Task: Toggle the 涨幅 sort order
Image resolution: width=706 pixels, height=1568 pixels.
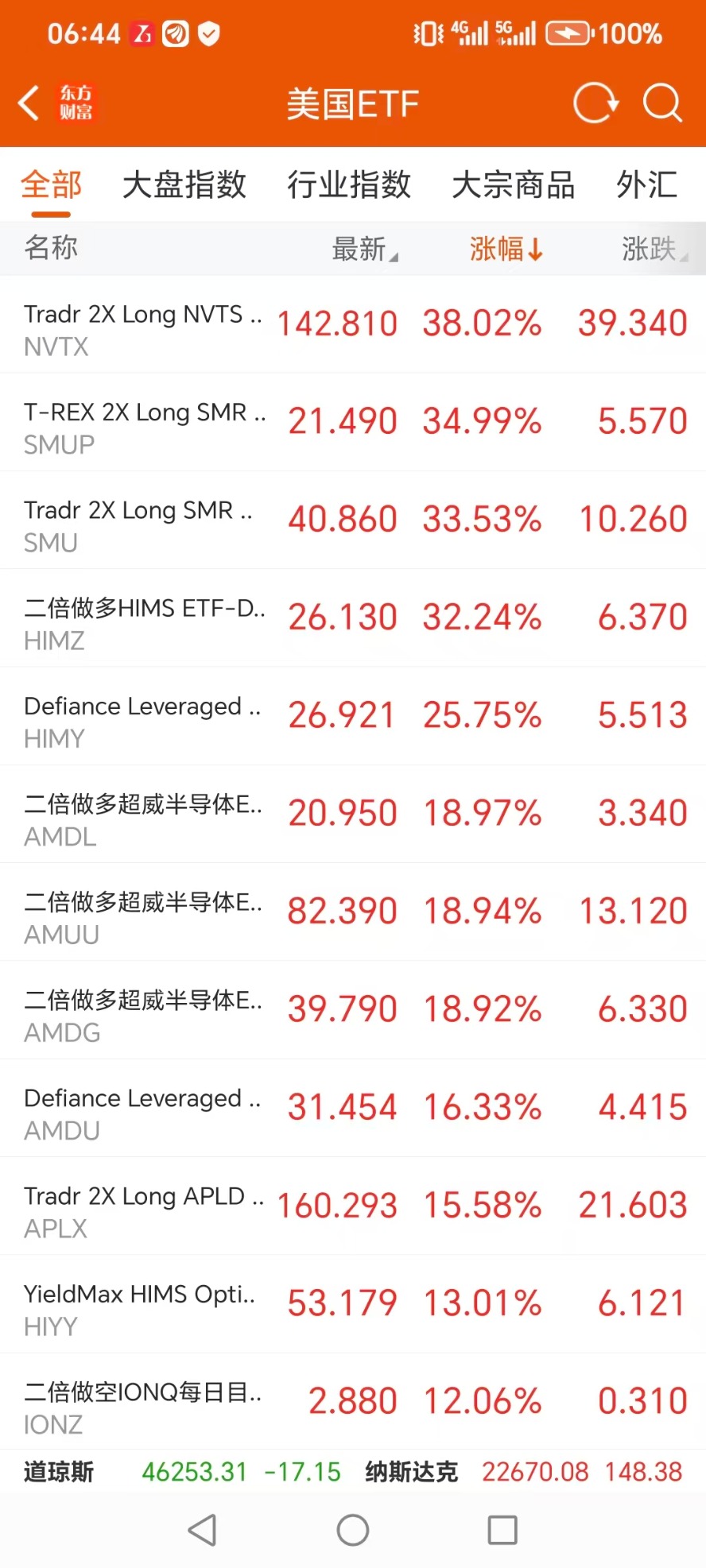Action: click(x=506, y=249)
